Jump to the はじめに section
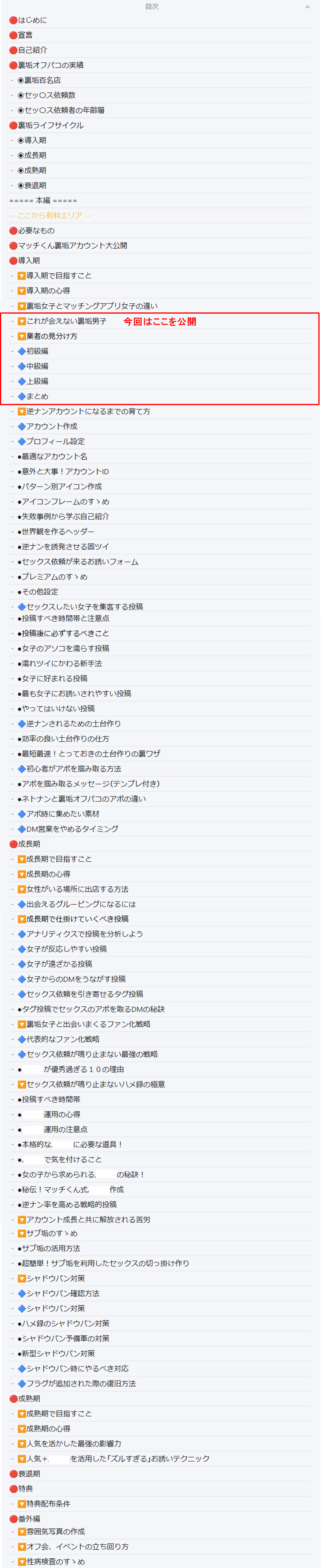321x1568 pixels. (x=32, y=20)
